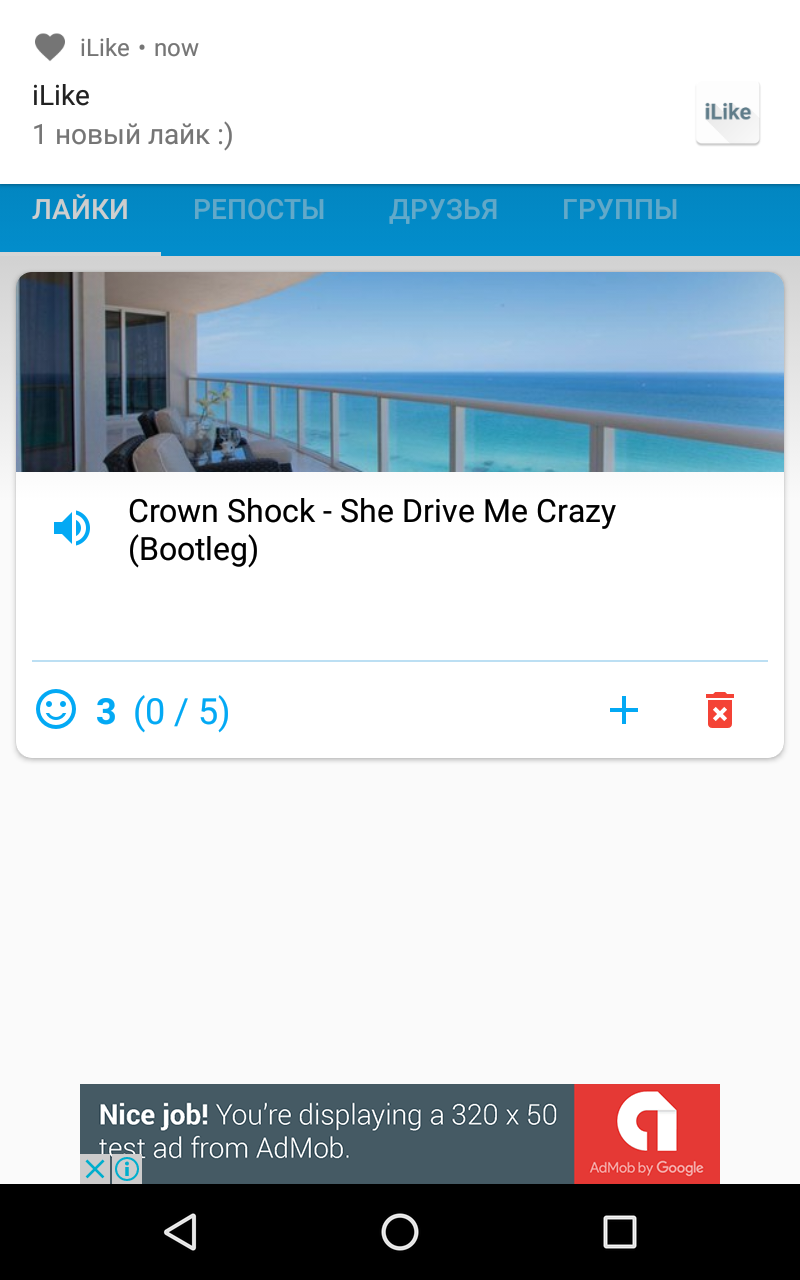The height and width of the screenshot is (1280, 800).
Task: Switch to the РЕПОСТЫ tab
Action: pyautogui.click(x=259, y=209)
